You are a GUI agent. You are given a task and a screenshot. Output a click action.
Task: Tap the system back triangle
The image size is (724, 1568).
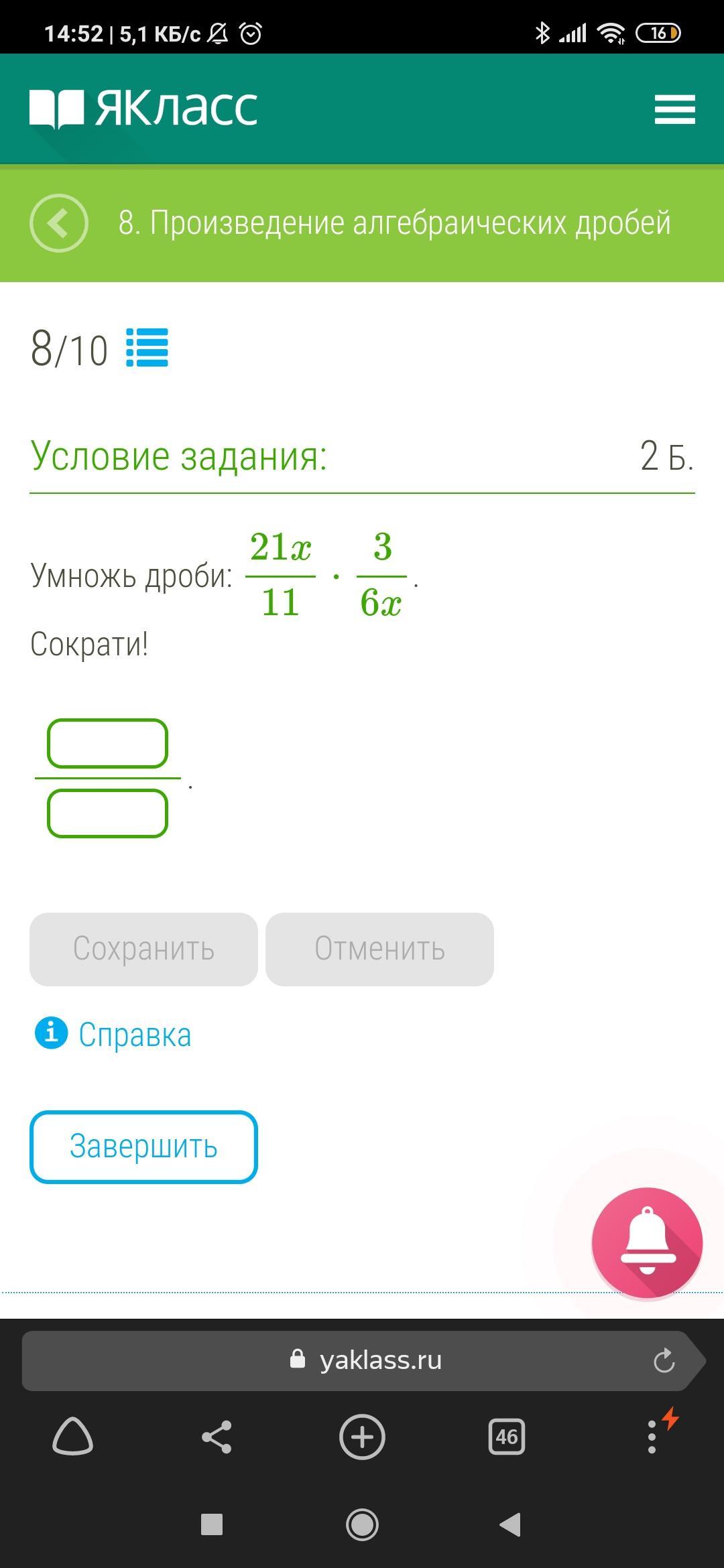coord(511,1525)
